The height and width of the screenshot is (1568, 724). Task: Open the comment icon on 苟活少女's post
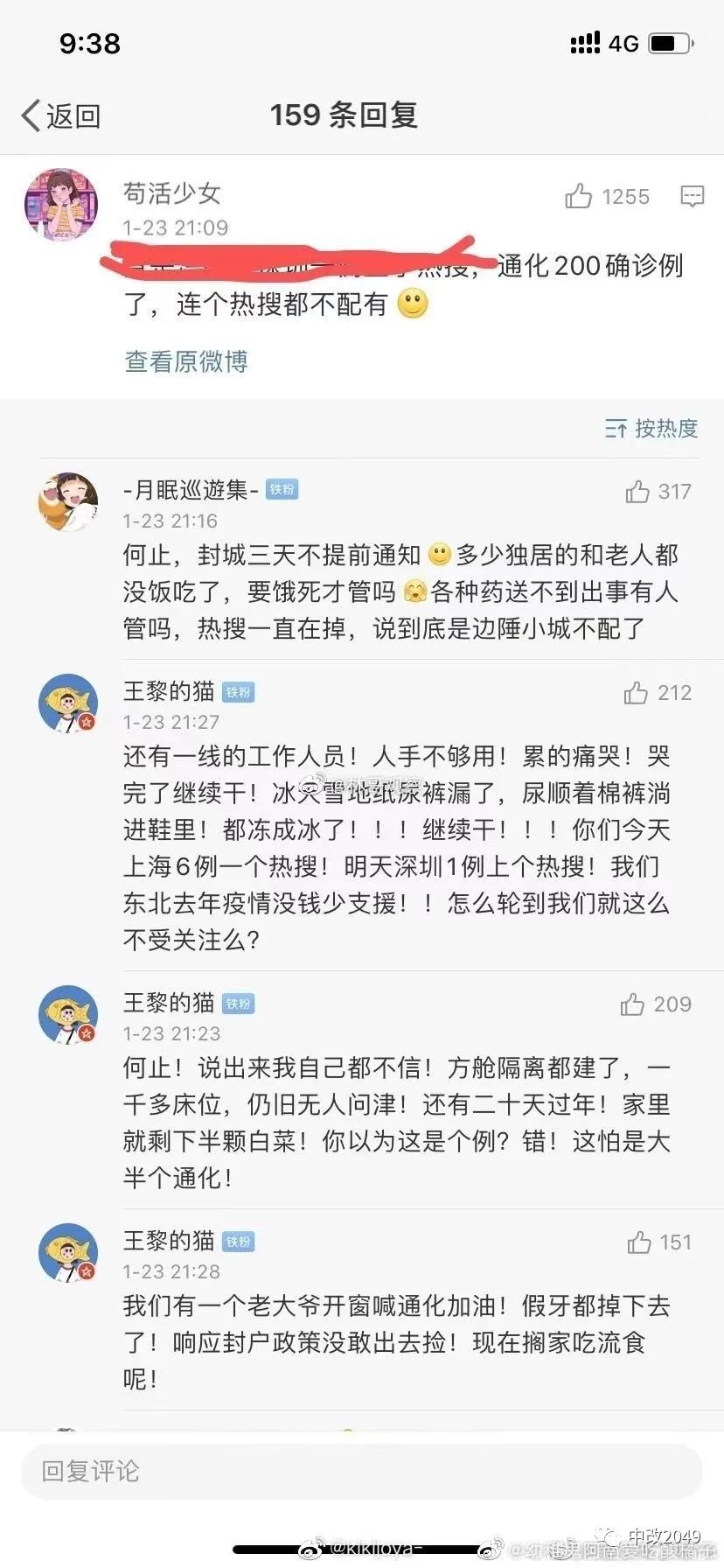tap(692, 196)
